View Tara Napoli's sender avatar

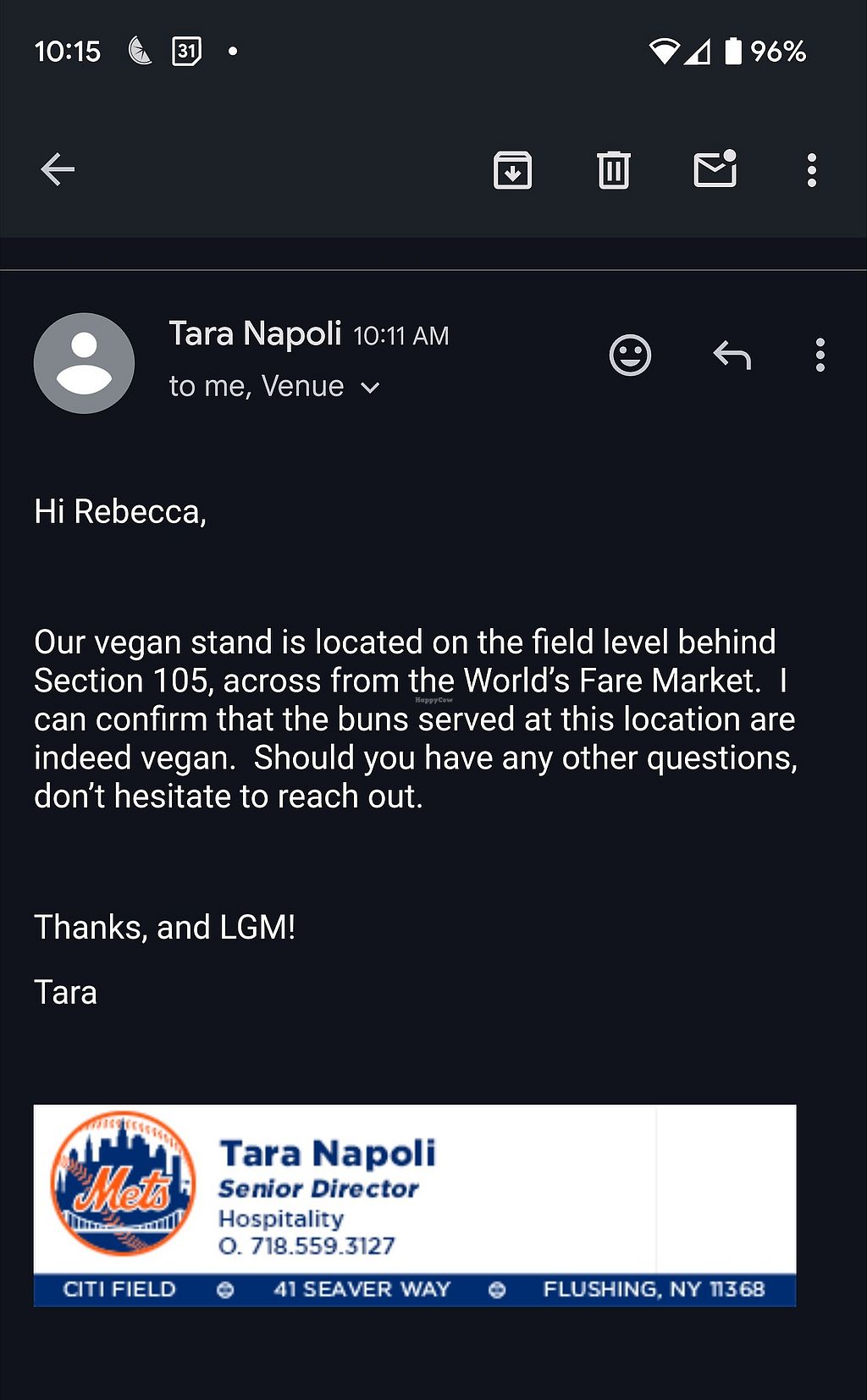tap(84, 363)
